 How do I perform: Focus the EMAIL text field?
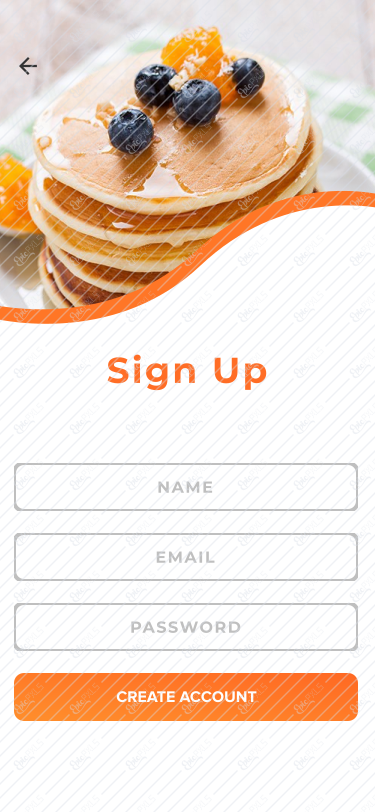[186, 557]
